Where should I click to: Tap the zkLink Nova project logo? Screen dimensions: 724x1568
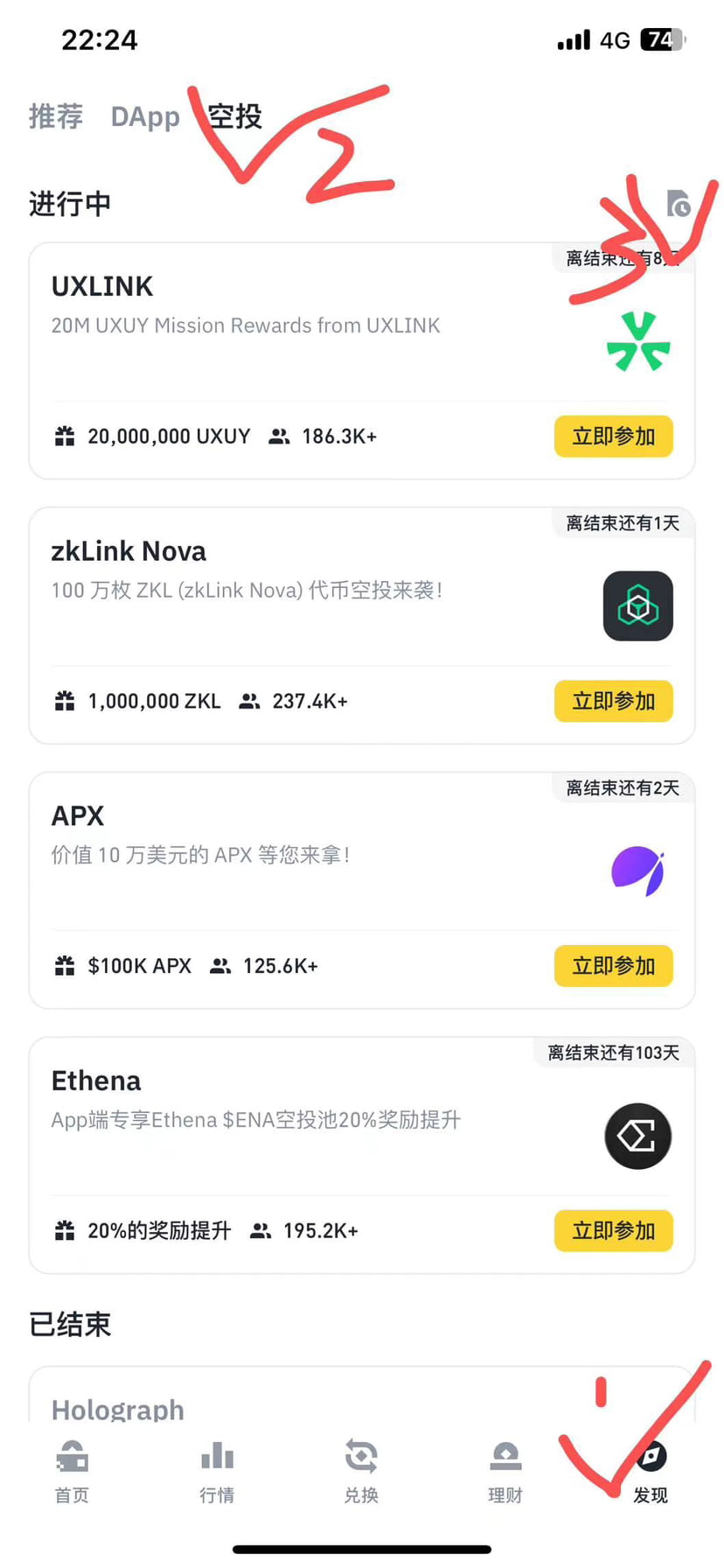[638, 606]
